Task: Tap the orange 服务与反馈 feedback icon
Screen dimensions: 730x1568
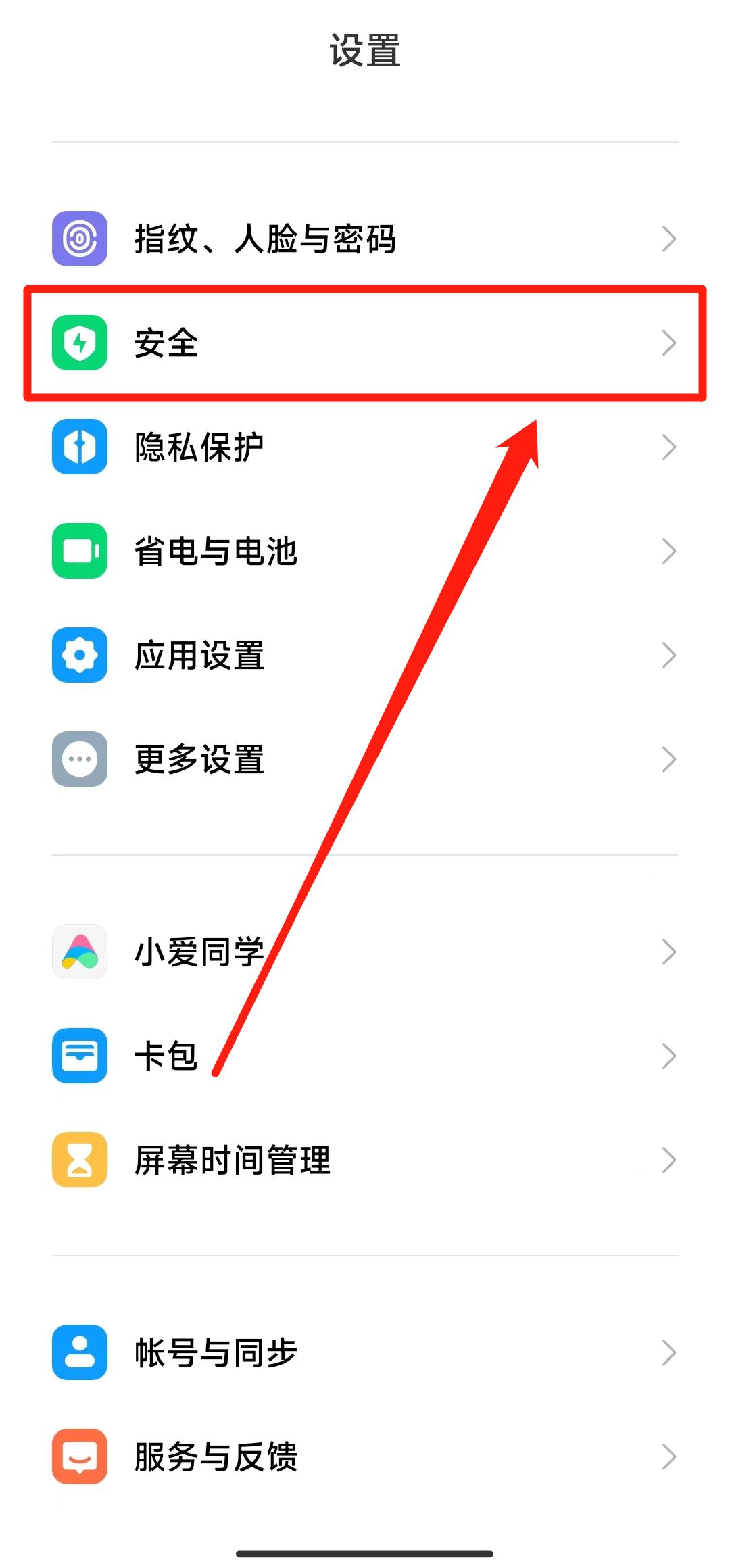Action: pos(80,1456)
